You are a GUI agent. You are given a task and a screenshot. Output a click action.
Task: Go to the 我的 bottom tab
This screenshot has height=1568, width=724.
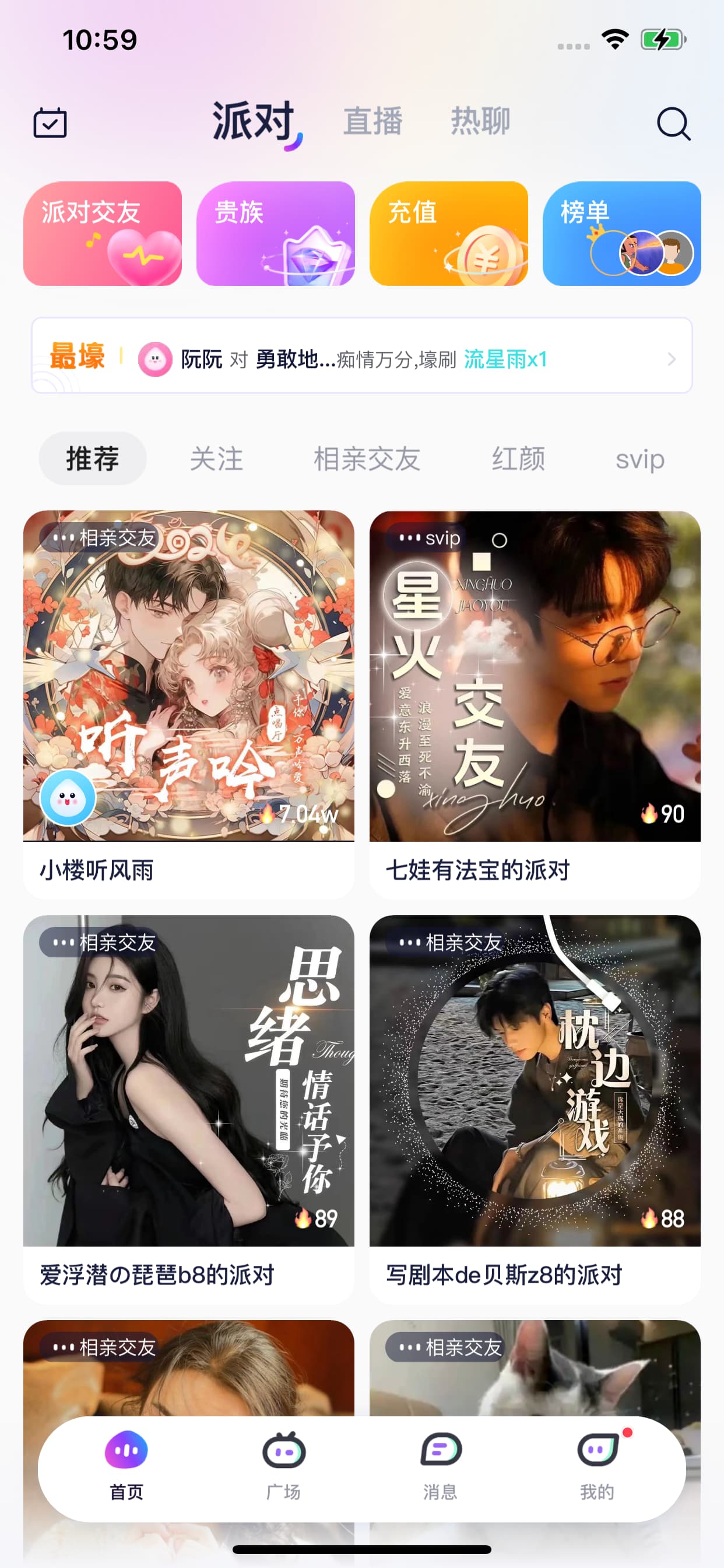tap(597, 1467)
